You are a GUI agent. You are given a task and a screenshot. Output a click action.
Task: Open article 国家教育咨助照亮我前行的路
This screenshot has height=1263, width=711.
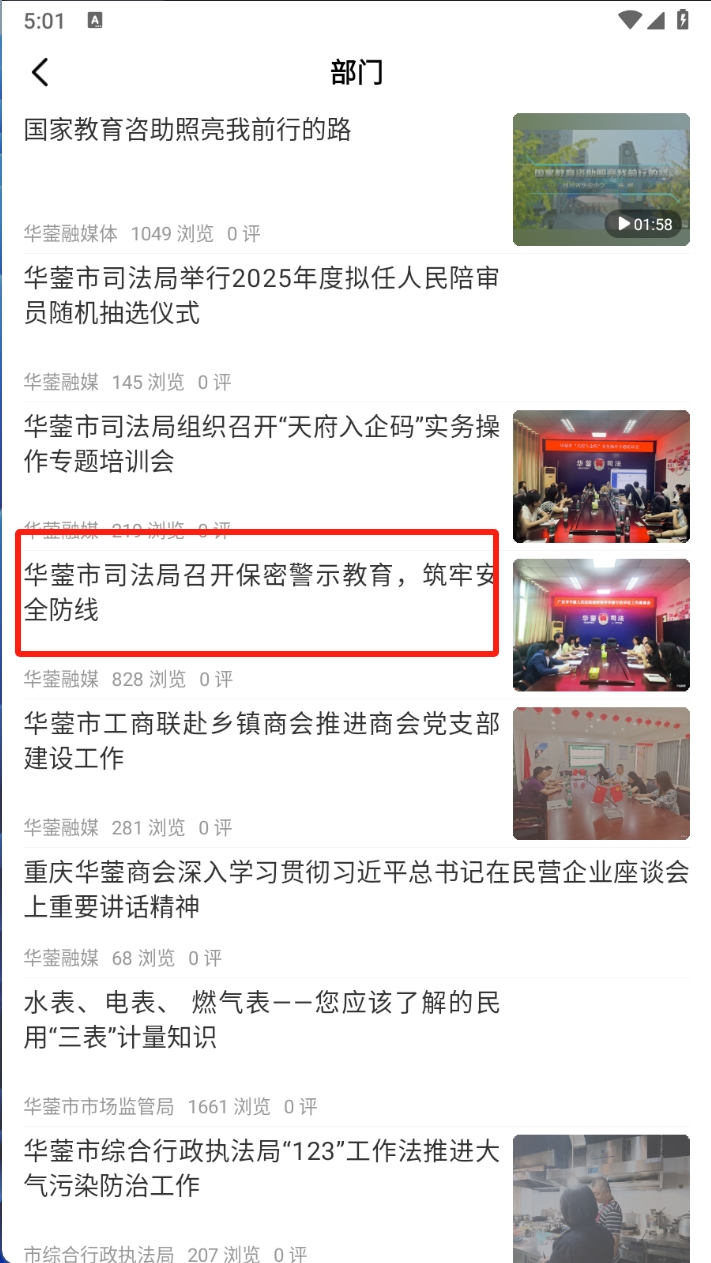click(x=188, y=130)
